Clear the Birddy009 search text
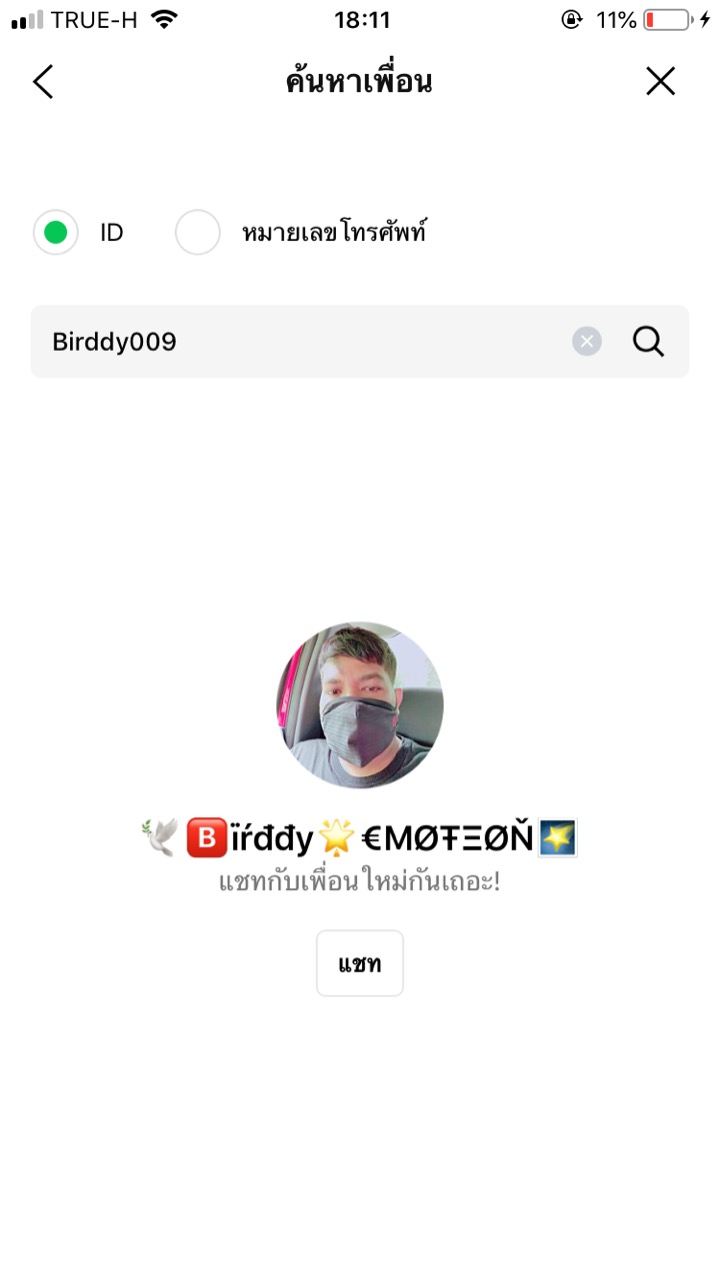The image size is (719, 1280). 587,342
